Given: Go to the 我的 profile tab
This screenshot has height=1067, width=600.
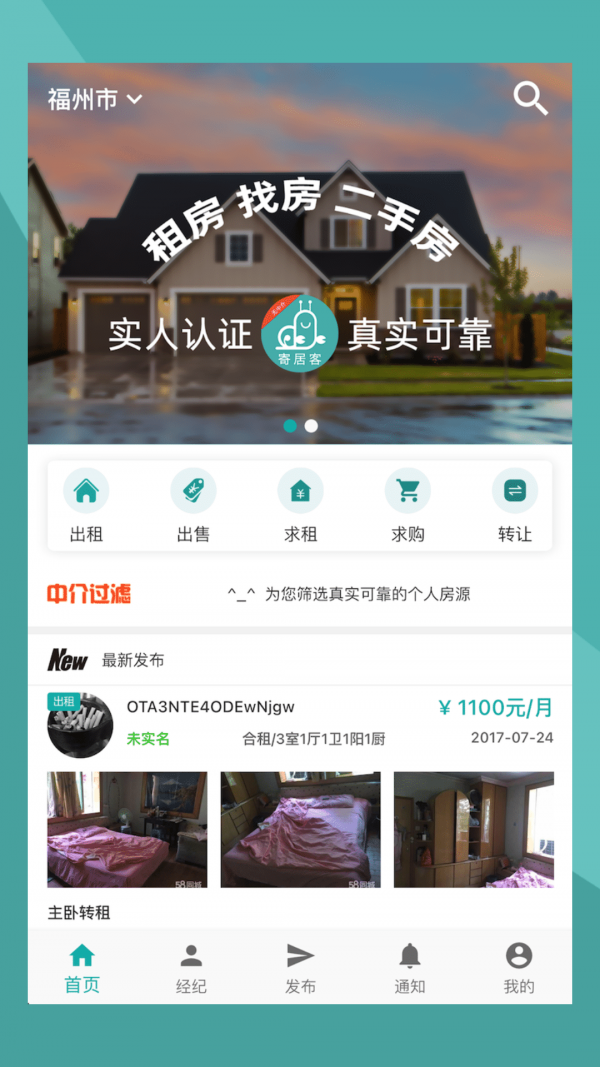Looking at the screenshot, I should [518, 968].
